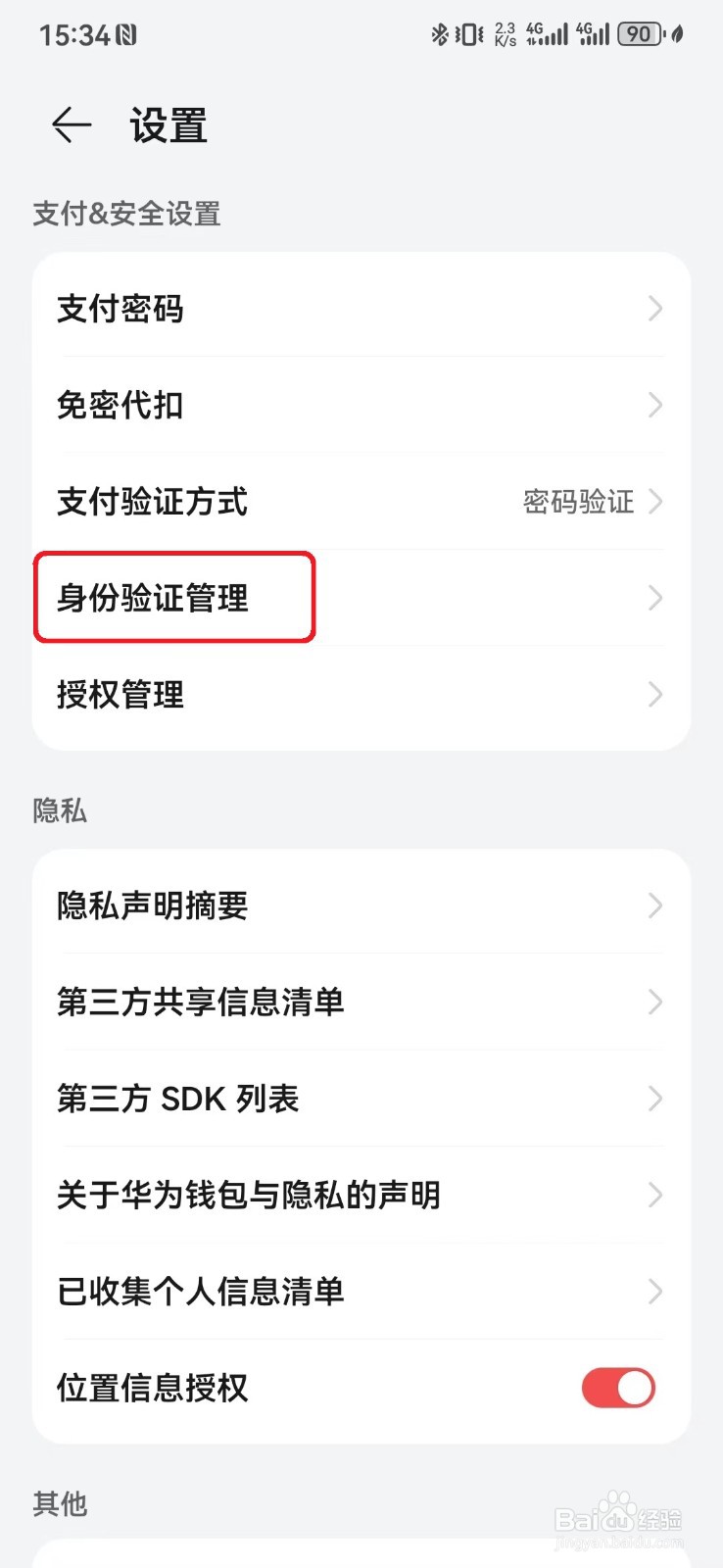
Task: Expand 支付密码 via its chevron
Action: [654, 309]
